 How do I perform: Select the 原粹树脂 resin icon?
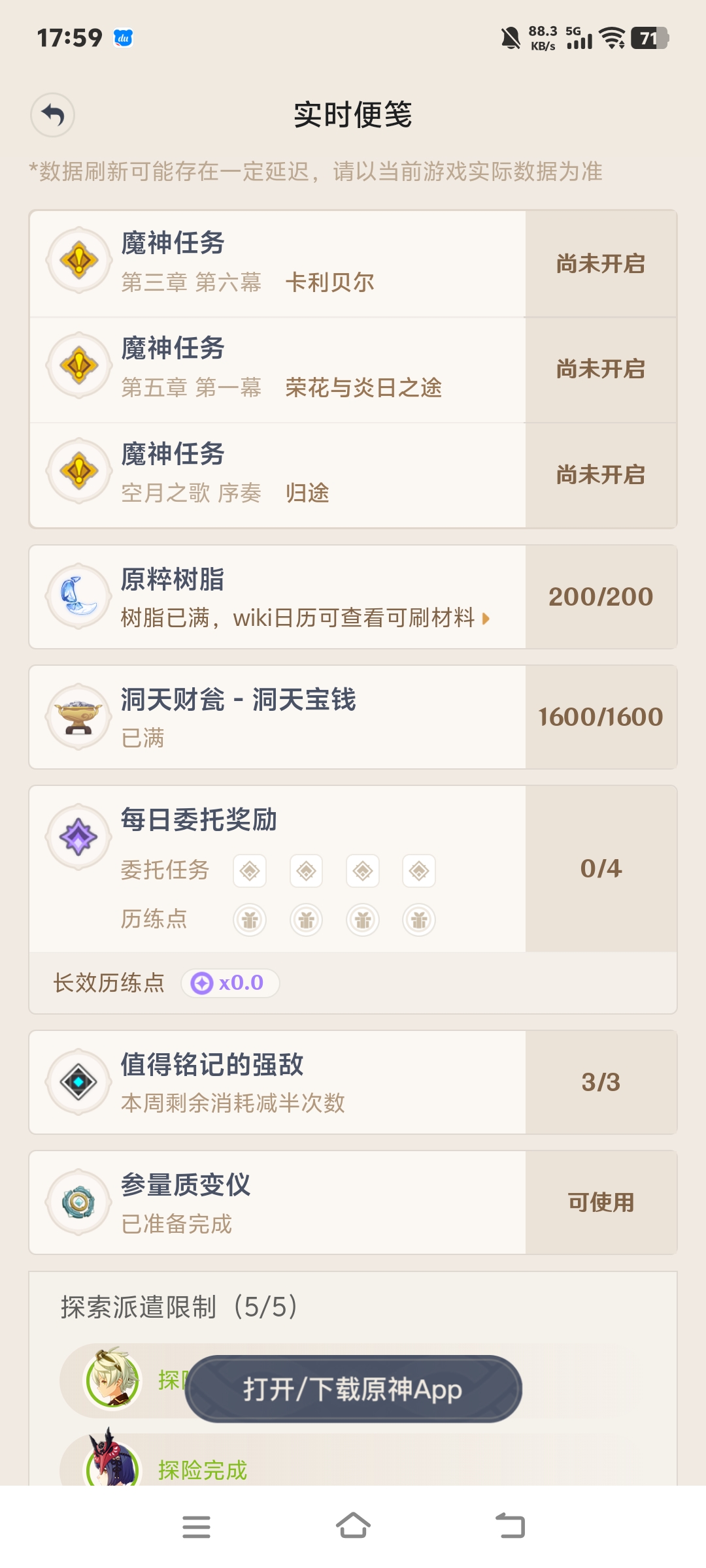(x=77, y=596)
